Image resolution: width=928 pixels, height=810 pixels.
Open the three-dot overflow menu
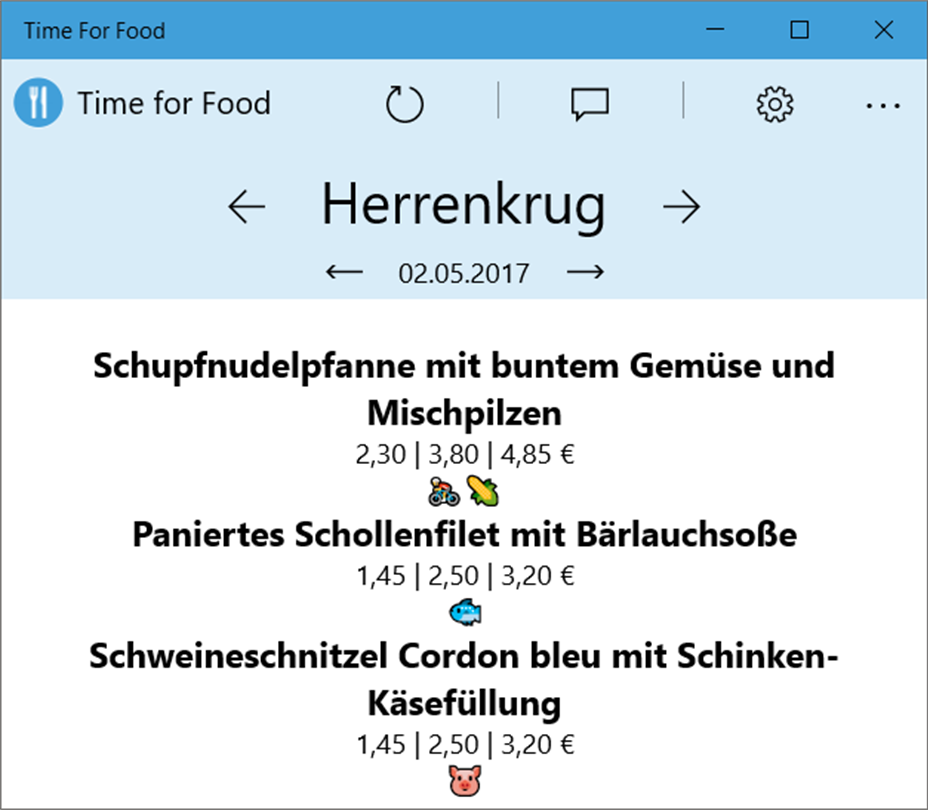(883, 104)
